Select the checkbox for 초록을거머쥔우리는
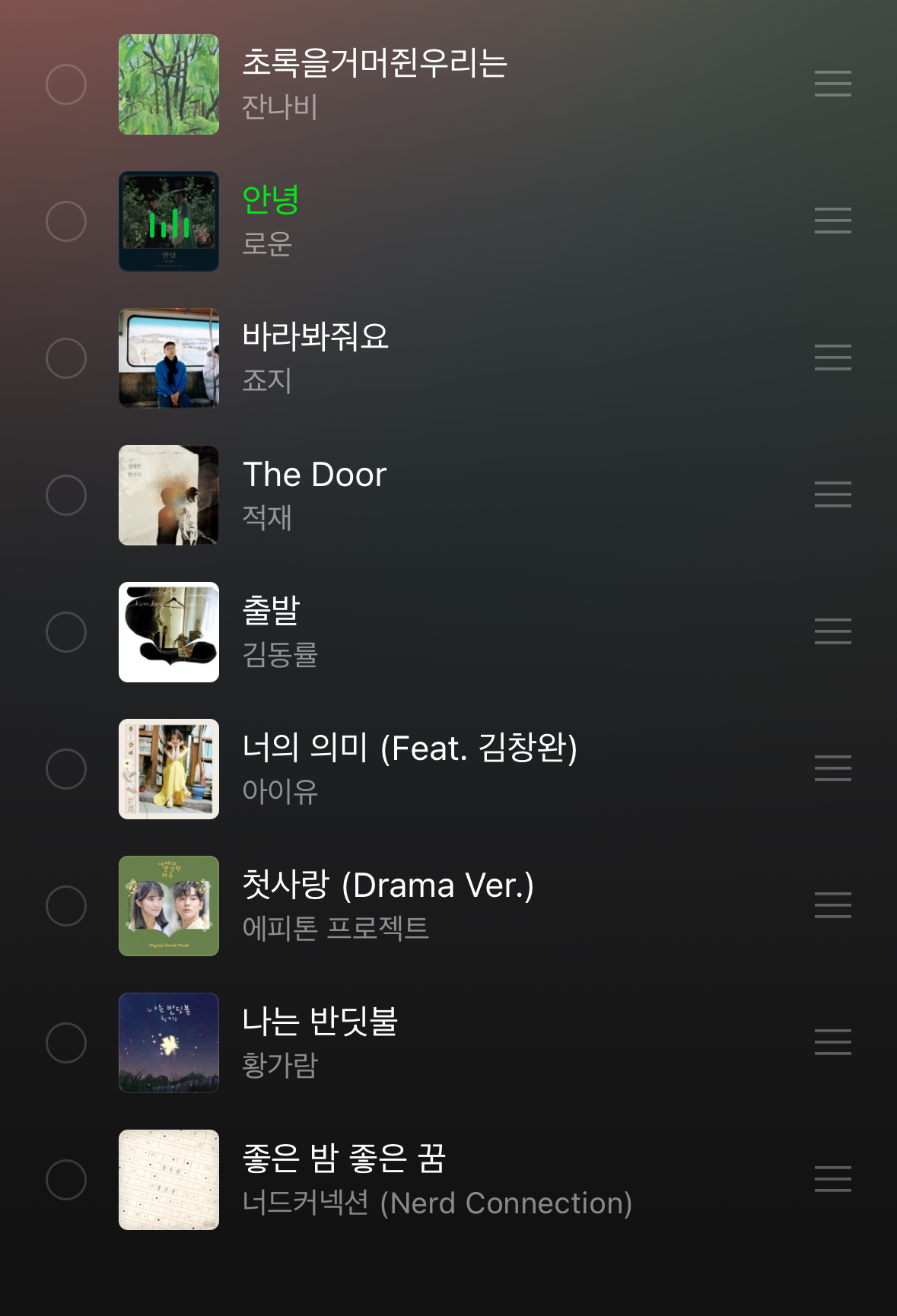897x1316 pixels. point(66,84)
